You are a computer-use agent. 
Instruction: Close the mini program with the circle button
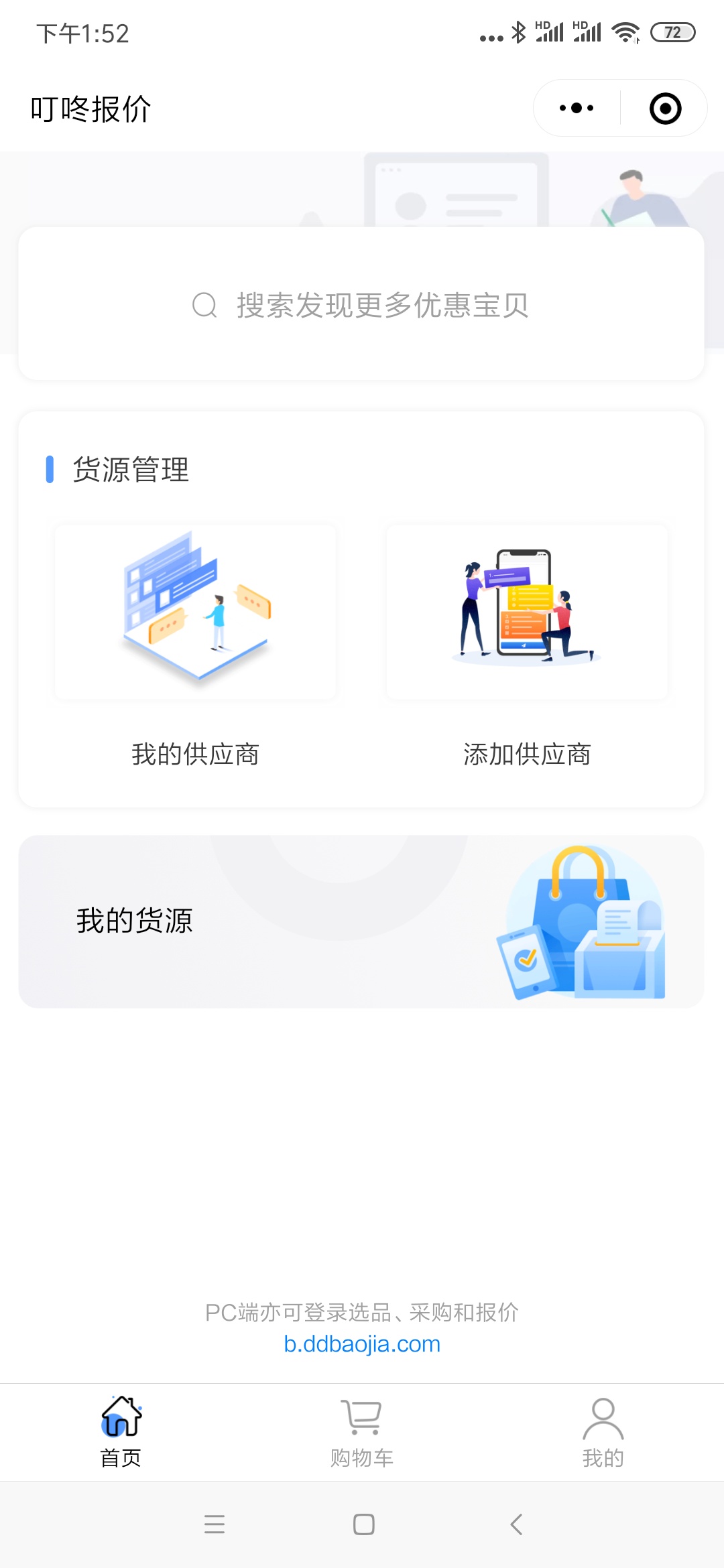tap(665, 108)
